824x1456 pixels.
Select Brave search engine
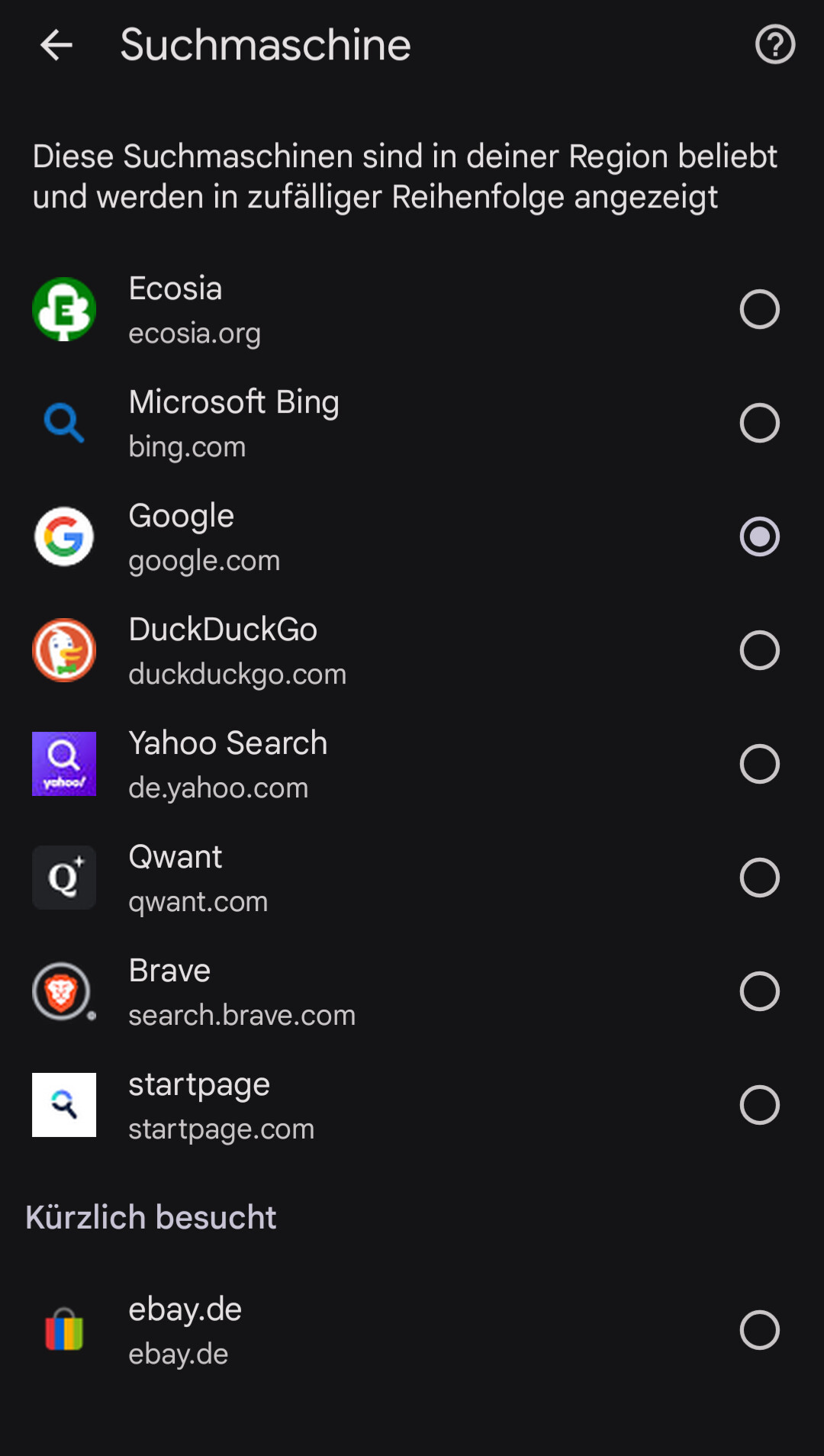[412, 991]
